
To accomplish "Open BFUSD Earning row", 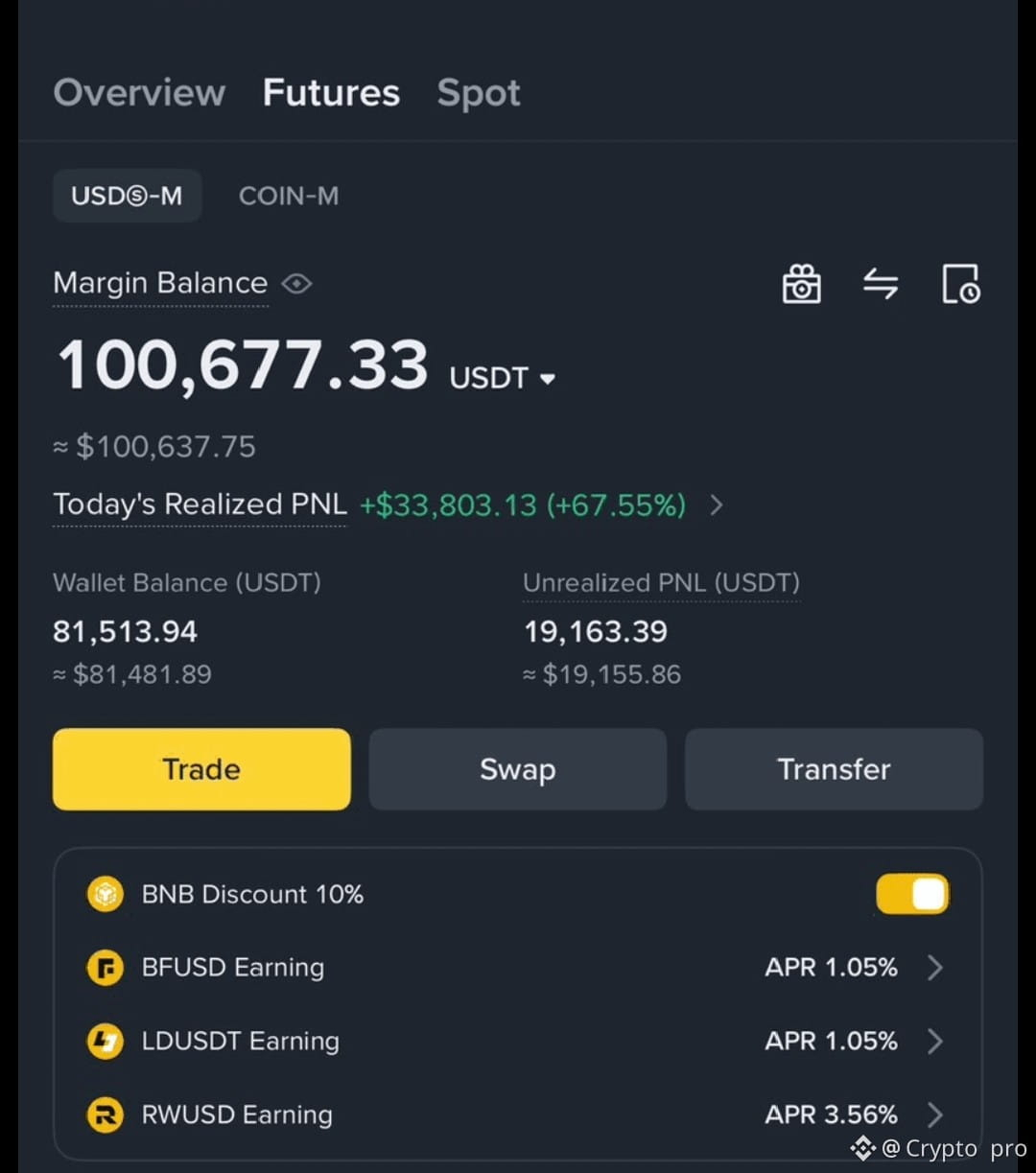I will 517,968.
